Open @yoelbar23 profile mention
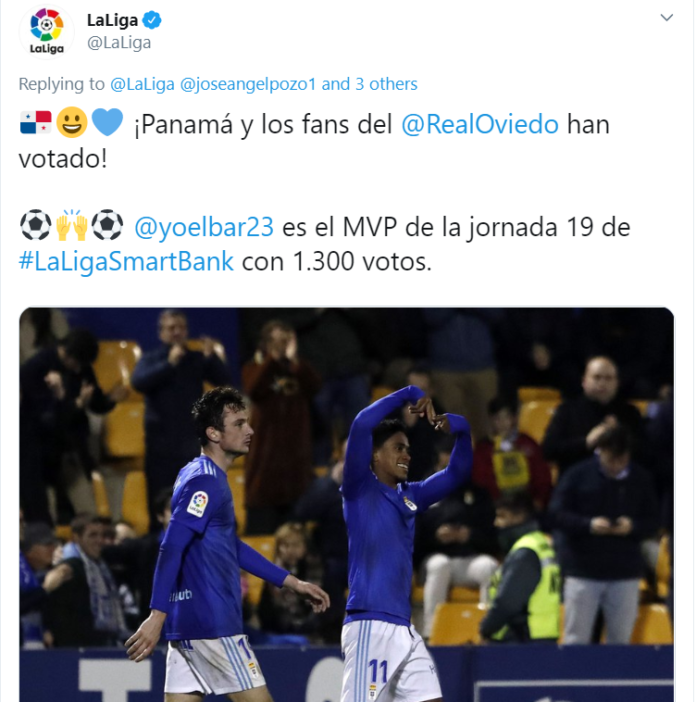Screen dimensions: 696x702 pos(203,227)
